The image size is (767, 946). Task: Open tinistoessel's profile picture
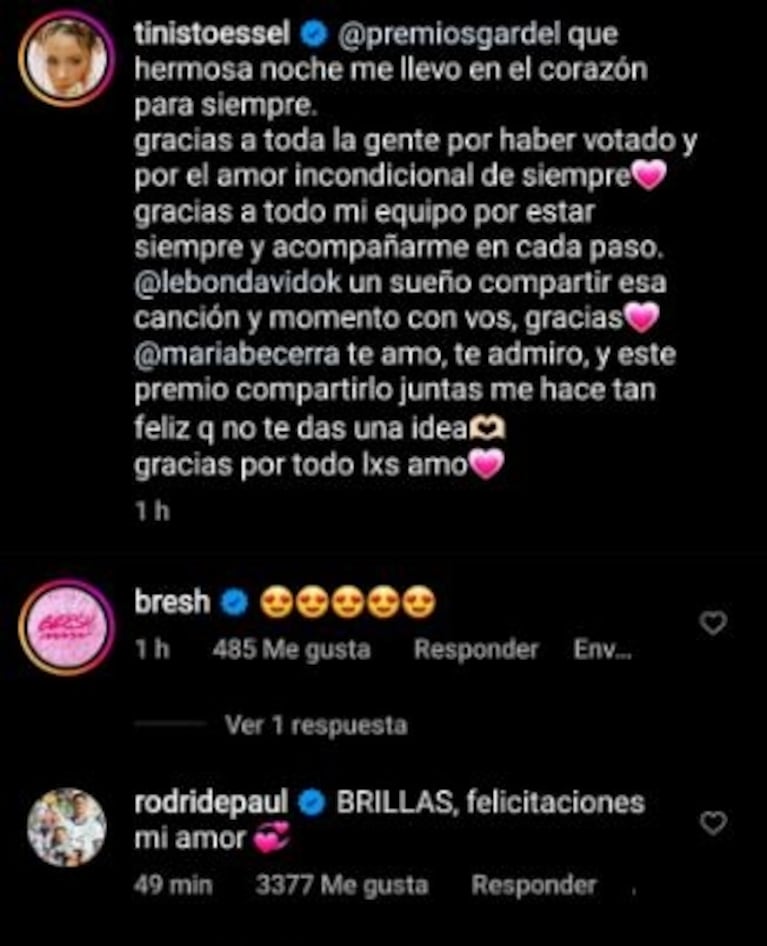[x=66, y=59]
